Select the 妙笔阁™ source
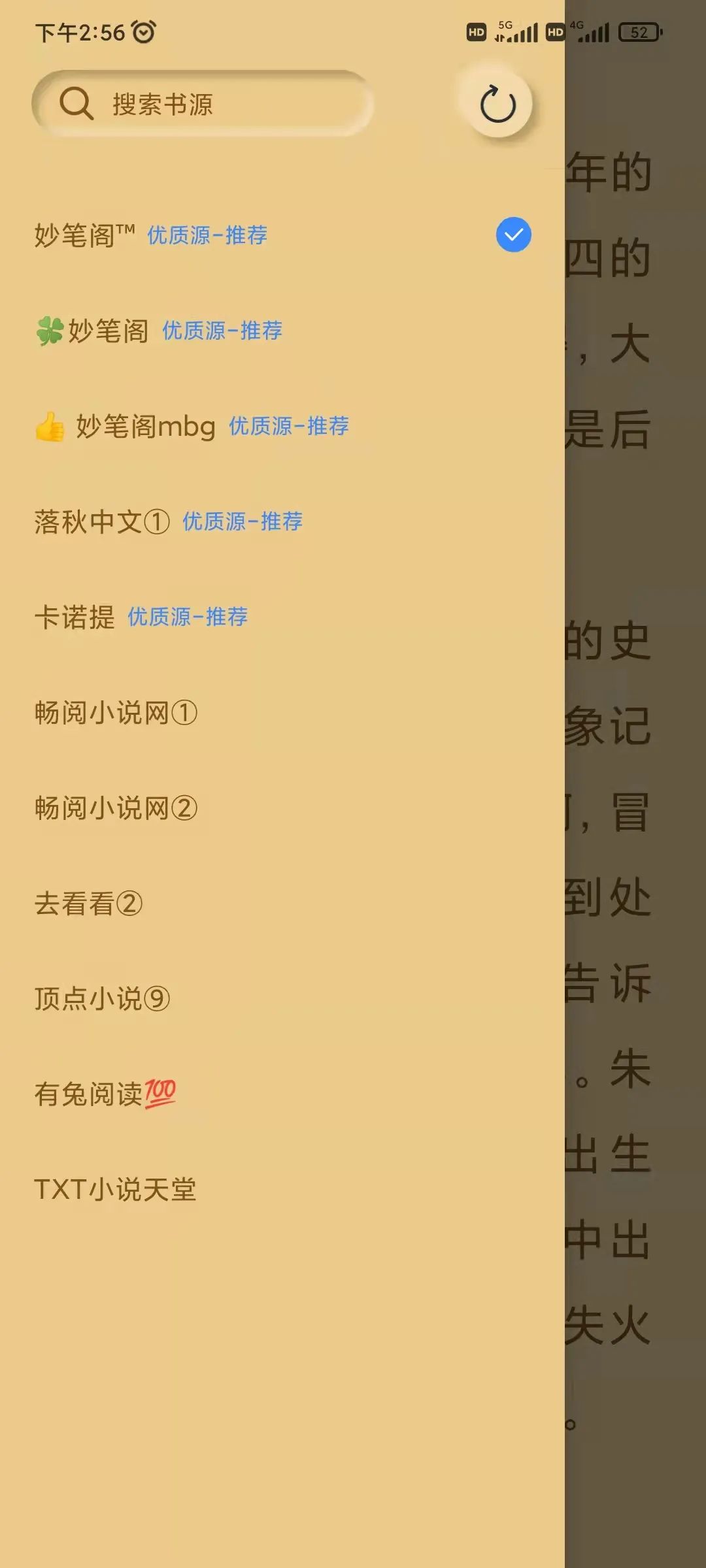Image resolution: width=706 pixels, height=1568 pixels. [282, 235]
